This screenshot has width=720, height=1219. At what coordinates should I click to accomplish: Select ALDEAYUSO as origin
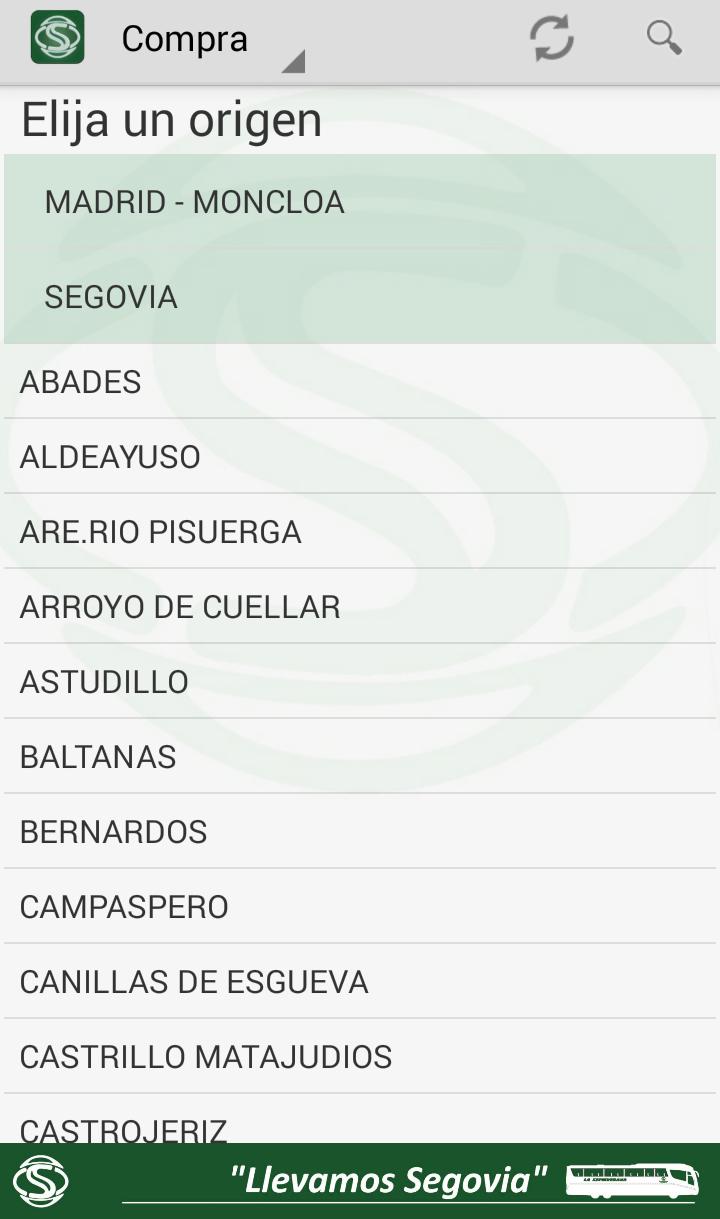pos(360,457)
